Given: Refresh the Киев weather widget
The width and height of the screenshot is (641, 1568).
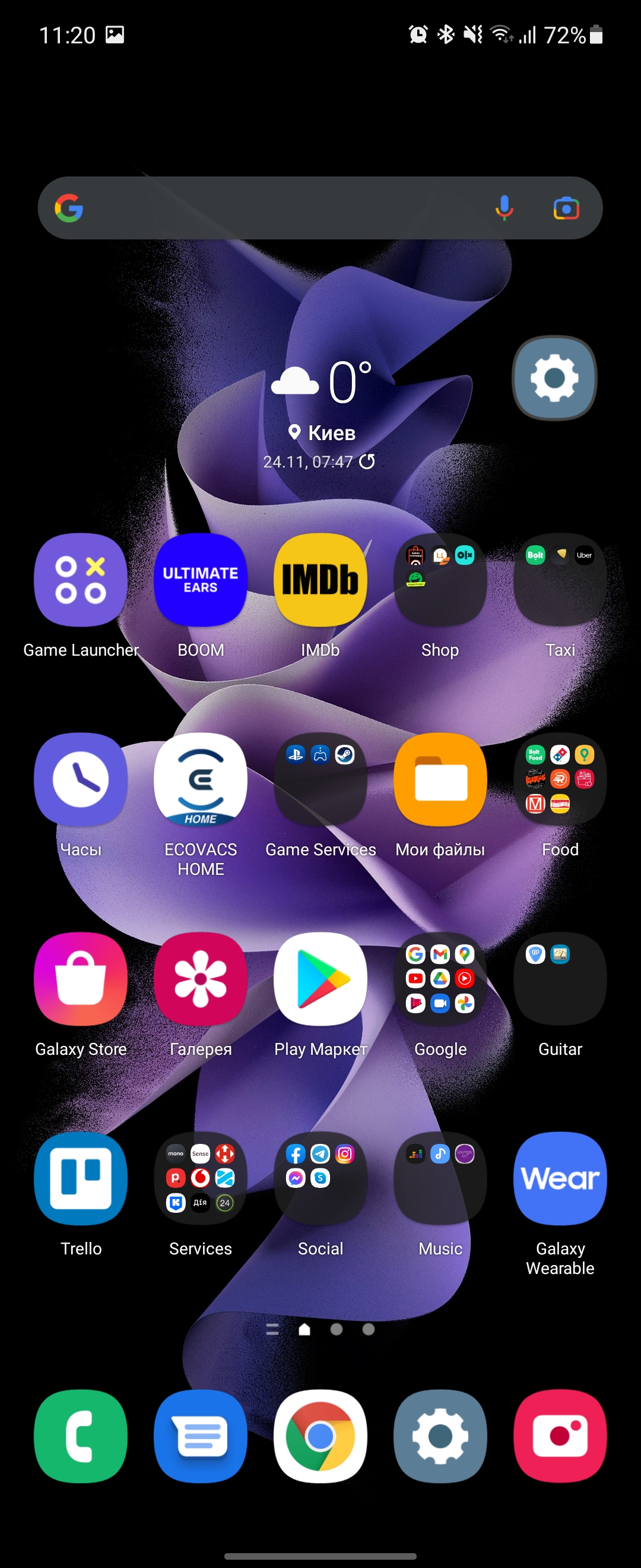Looking at the screenshot, I should (x=367, y=461).
